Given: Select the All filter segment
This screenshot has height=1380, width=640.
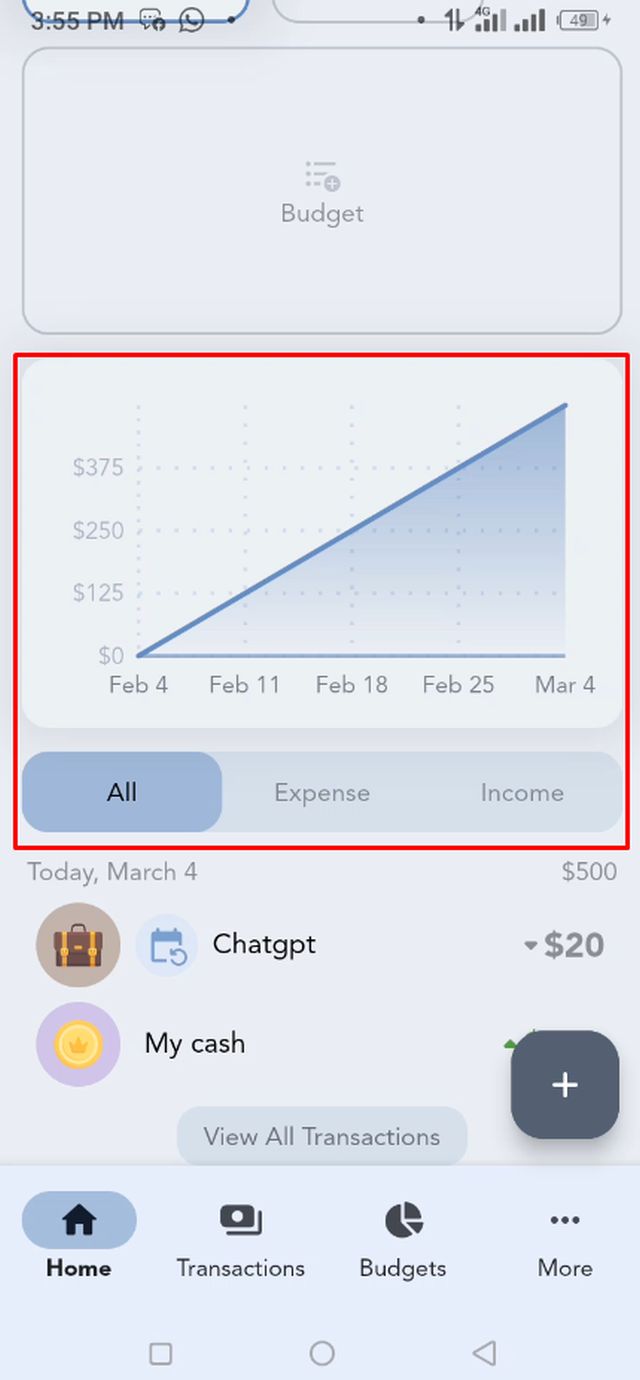Looking at the screenshot, I should 122,792.
